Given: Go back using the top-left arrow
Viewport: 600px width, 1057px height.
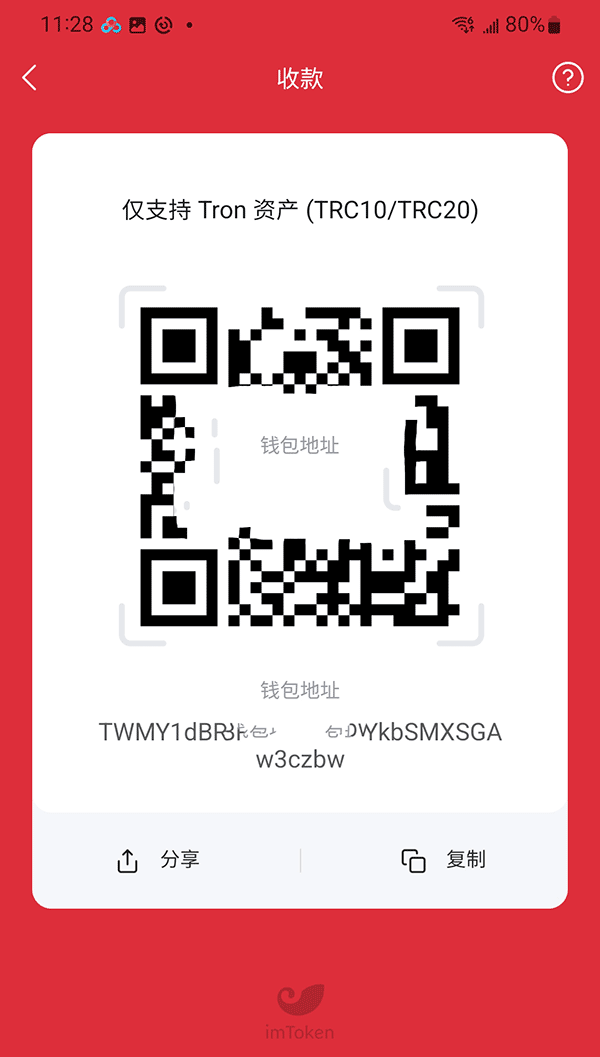Looking at the screenshot, I should coord(30,78).
